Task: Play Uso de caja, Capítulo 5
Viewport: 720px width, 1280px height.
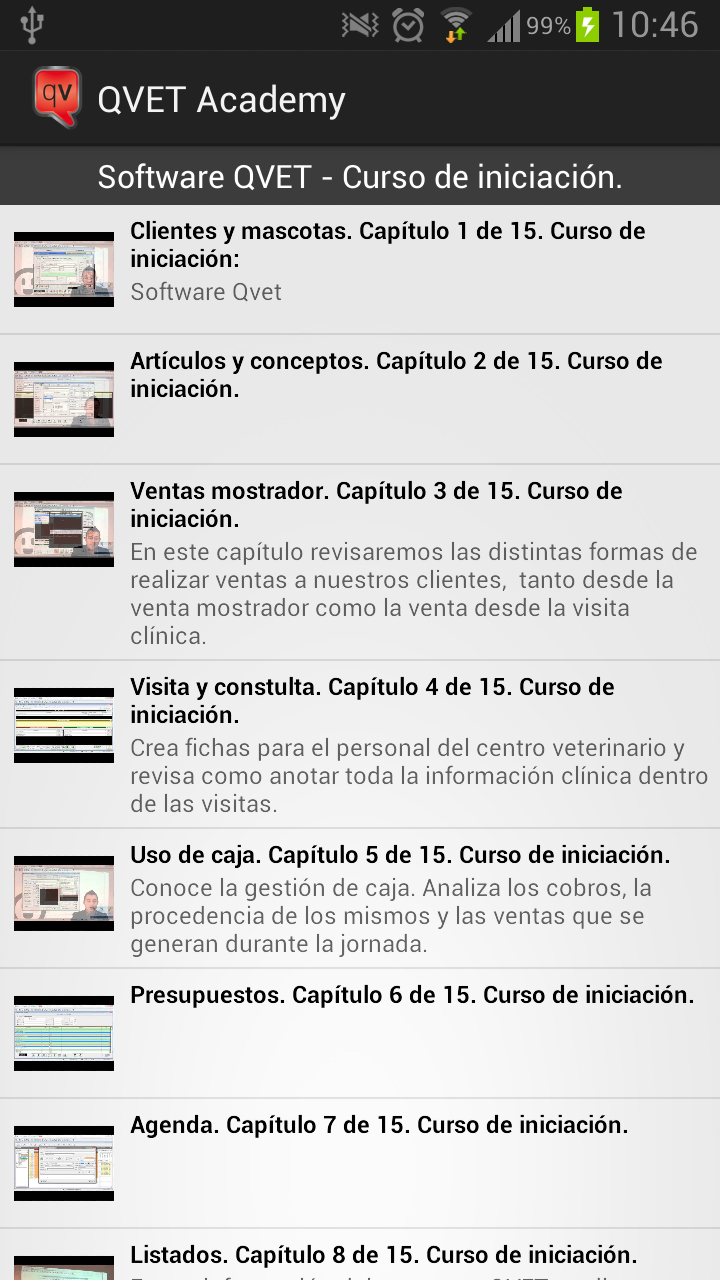Action: point(360,897)
